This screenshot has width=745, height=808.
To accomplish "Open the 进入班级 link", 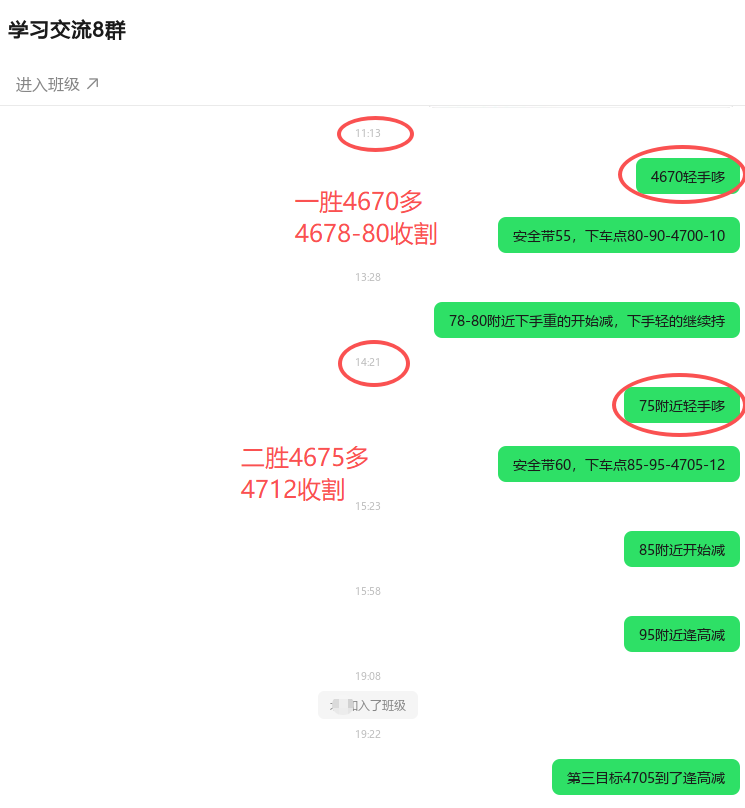I will pos(57,85).
